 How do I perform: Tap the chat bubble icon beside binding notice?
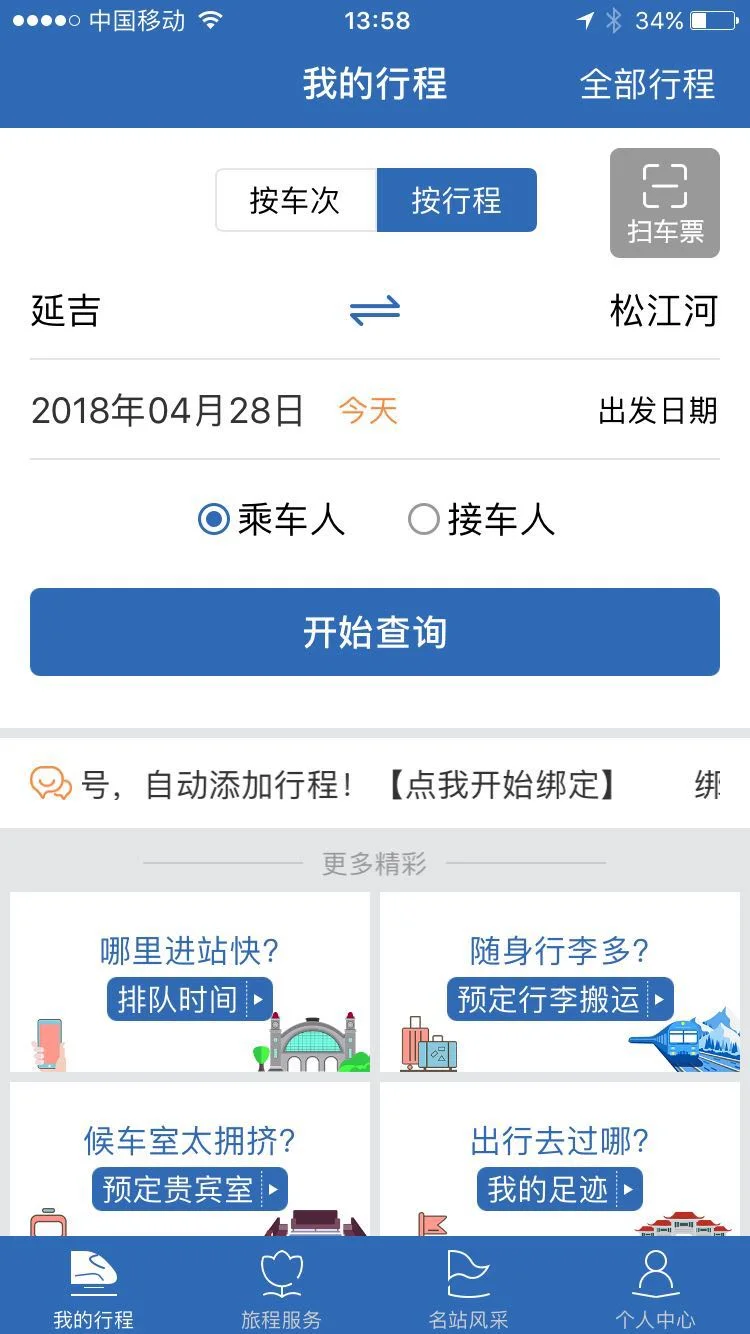48,783
